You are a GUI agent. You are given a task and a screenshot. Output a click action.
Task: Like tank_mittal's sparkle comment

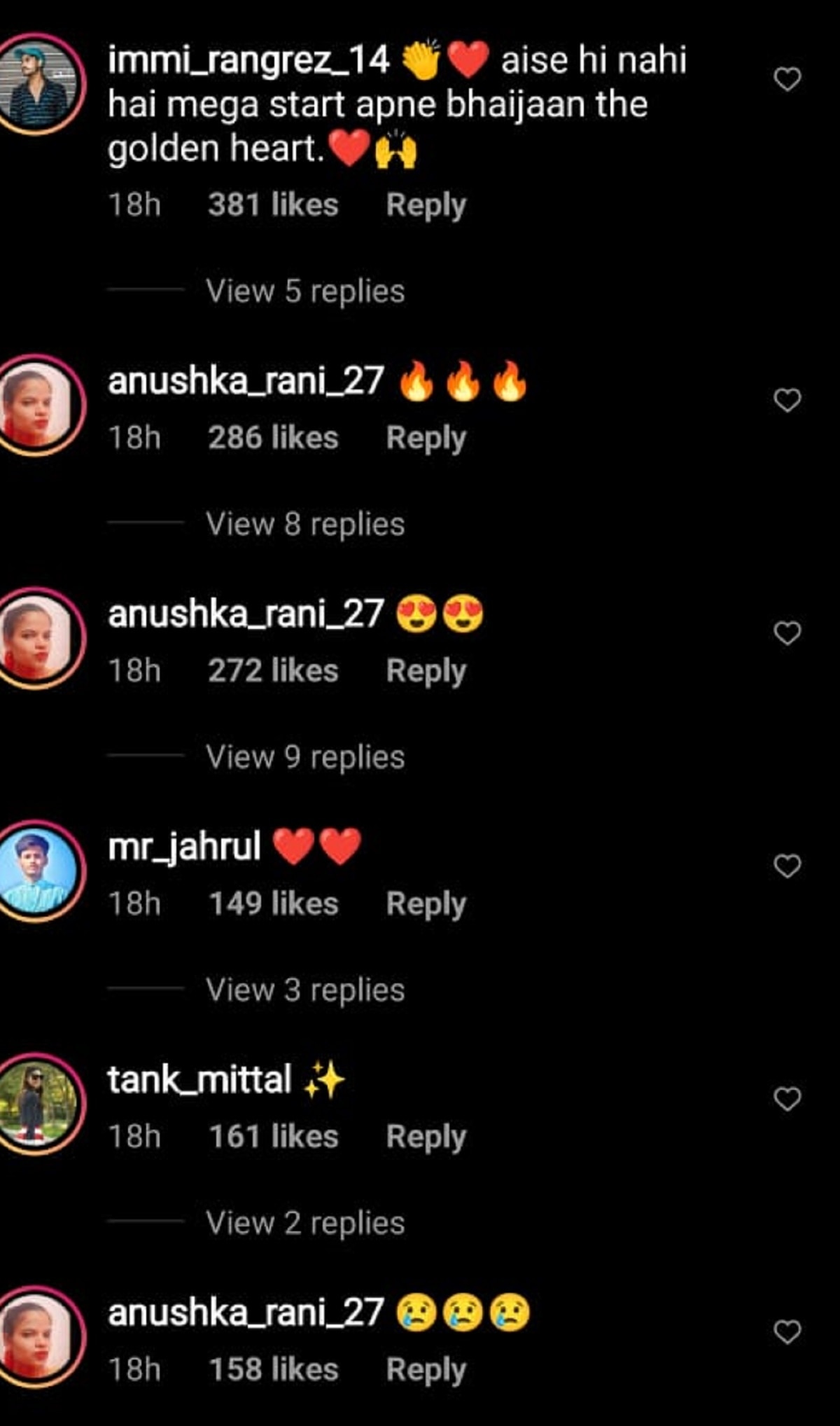(x=787, y=1099)
